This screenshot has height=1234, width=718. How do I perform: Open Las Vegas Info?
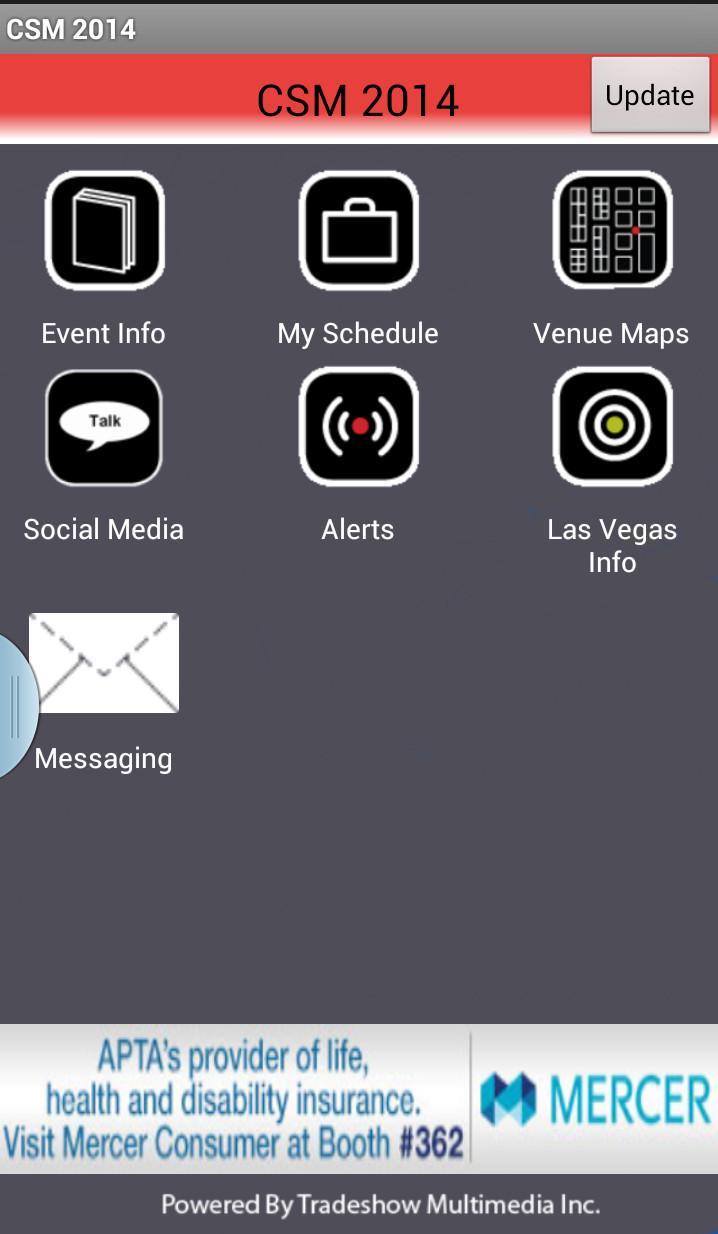(x=612, y=427)
